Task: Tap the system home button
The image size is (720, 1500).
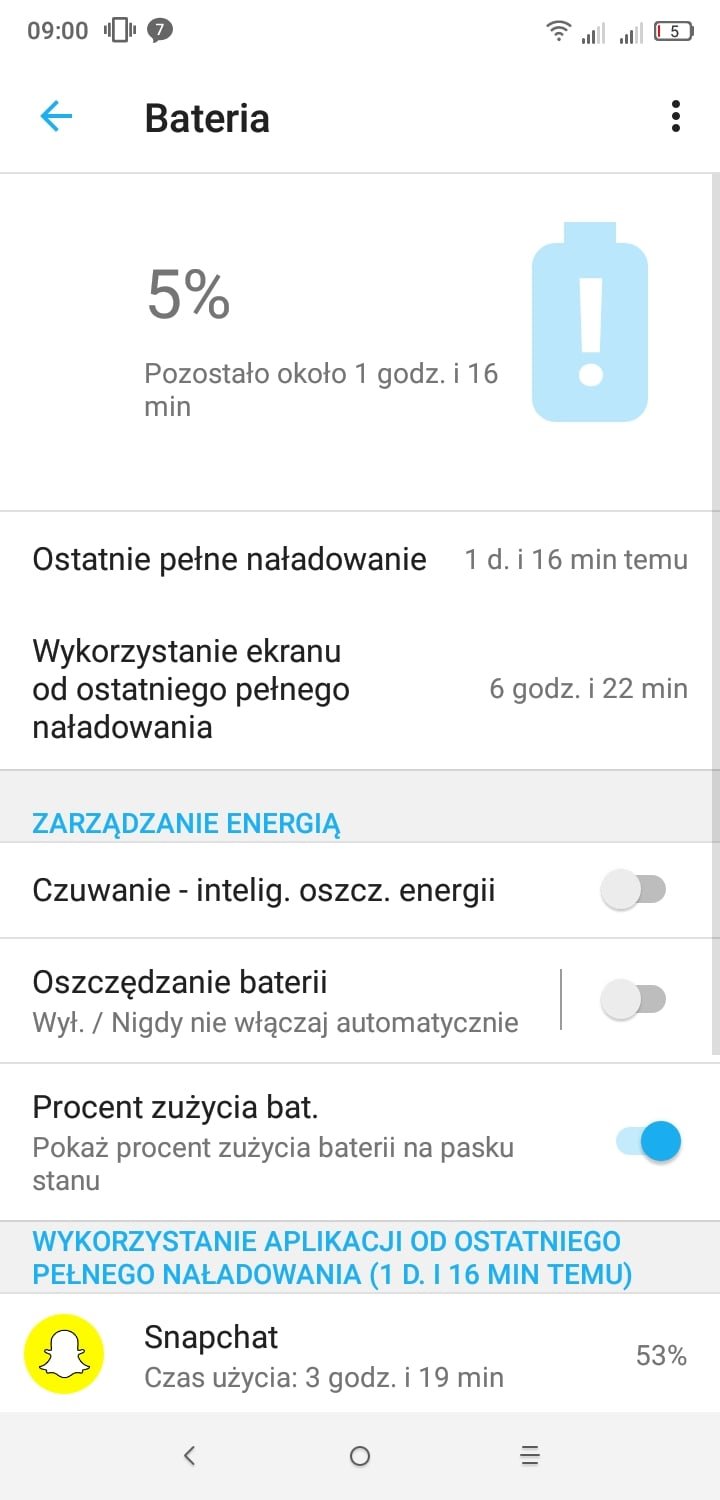Action: click(360, 1456)
